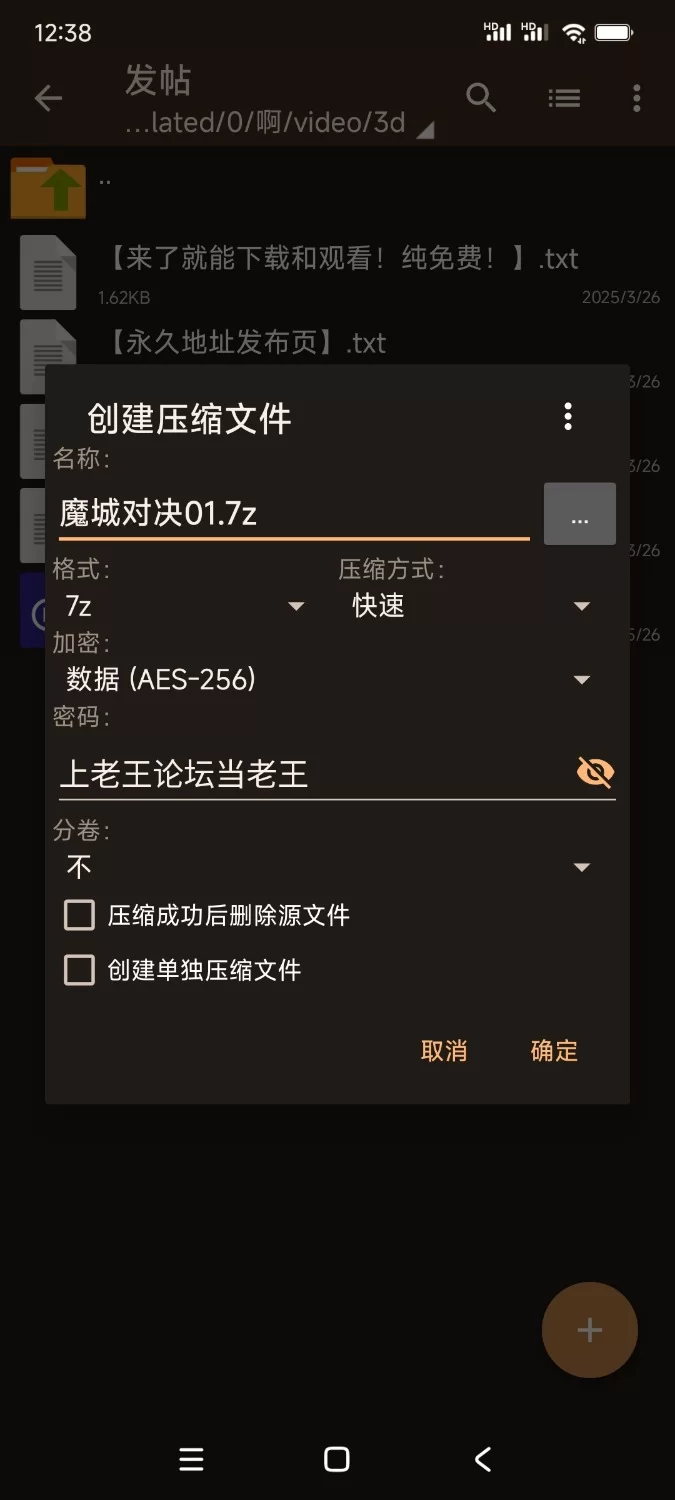The width and height of the screenshot is (675, 1500).
Task: Check 创建单独压缩文件 box
Action: point(79,970)
